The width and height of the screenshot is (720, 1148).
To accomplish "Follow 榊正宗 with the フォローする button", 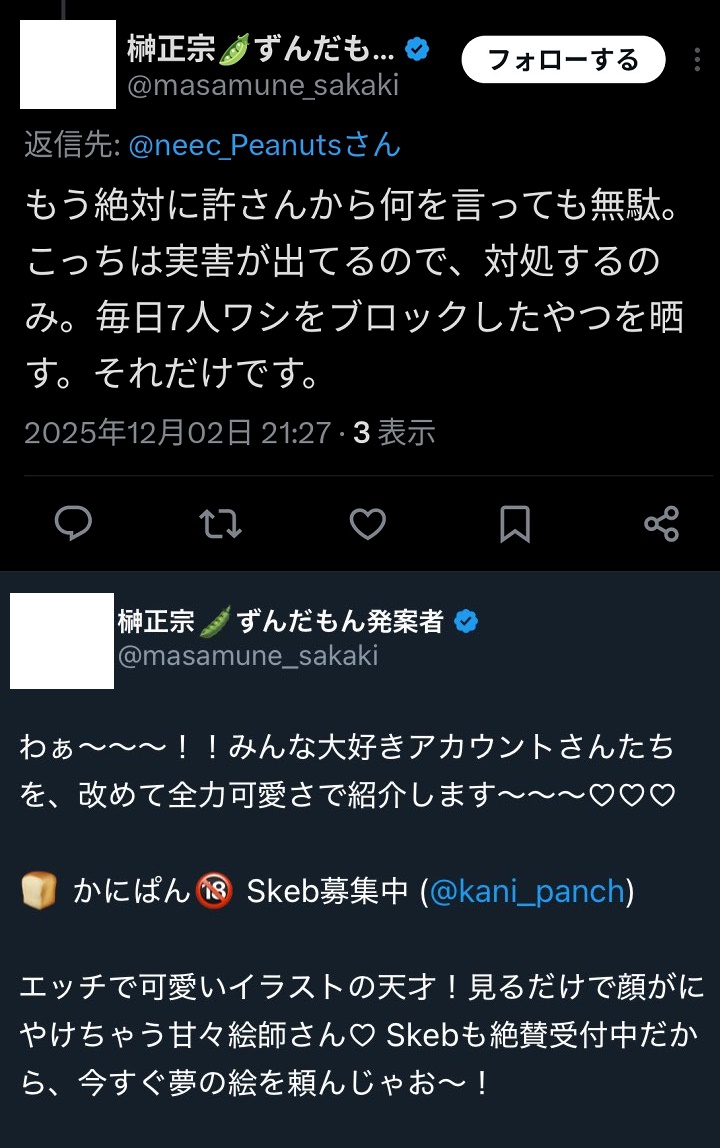I will (563, 60).
